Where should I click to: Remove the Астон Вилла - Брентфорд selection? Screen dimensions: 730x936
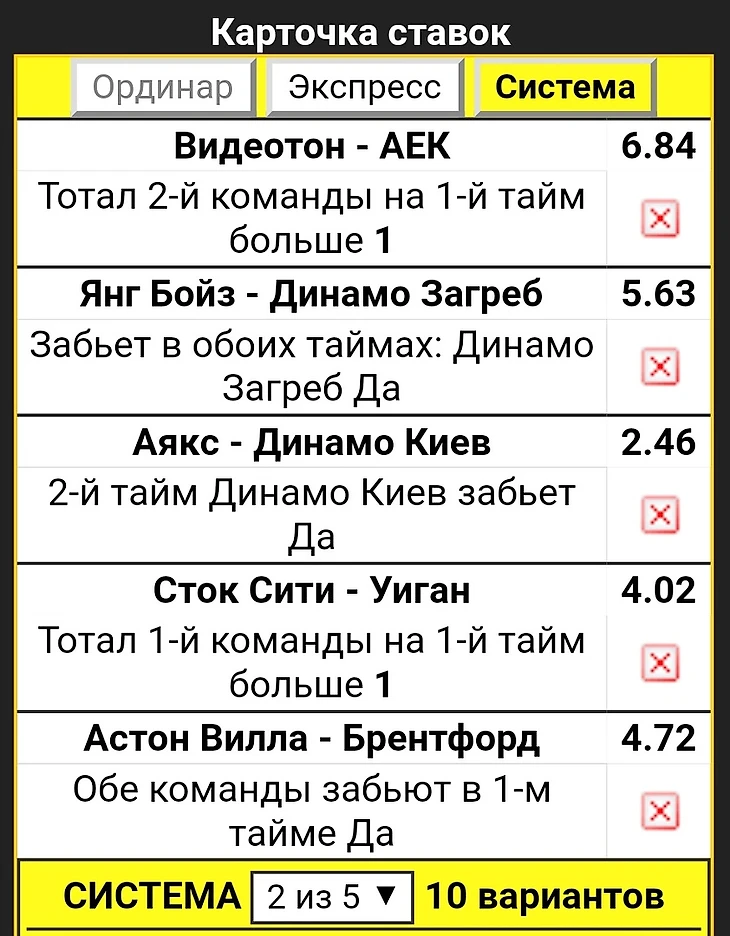click(x=659, y=810)
